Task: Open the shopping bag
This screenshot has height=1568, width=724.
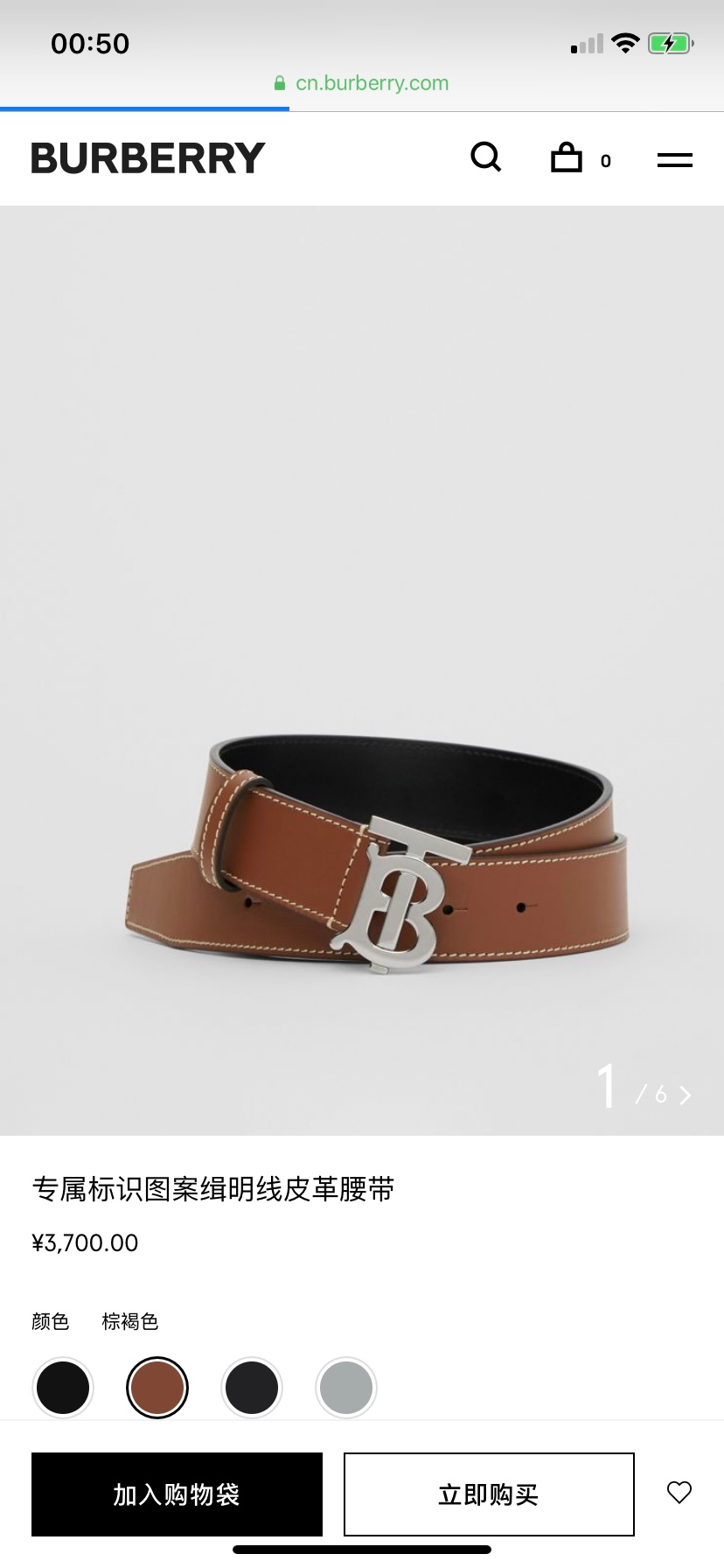Action: coord(567,157)
